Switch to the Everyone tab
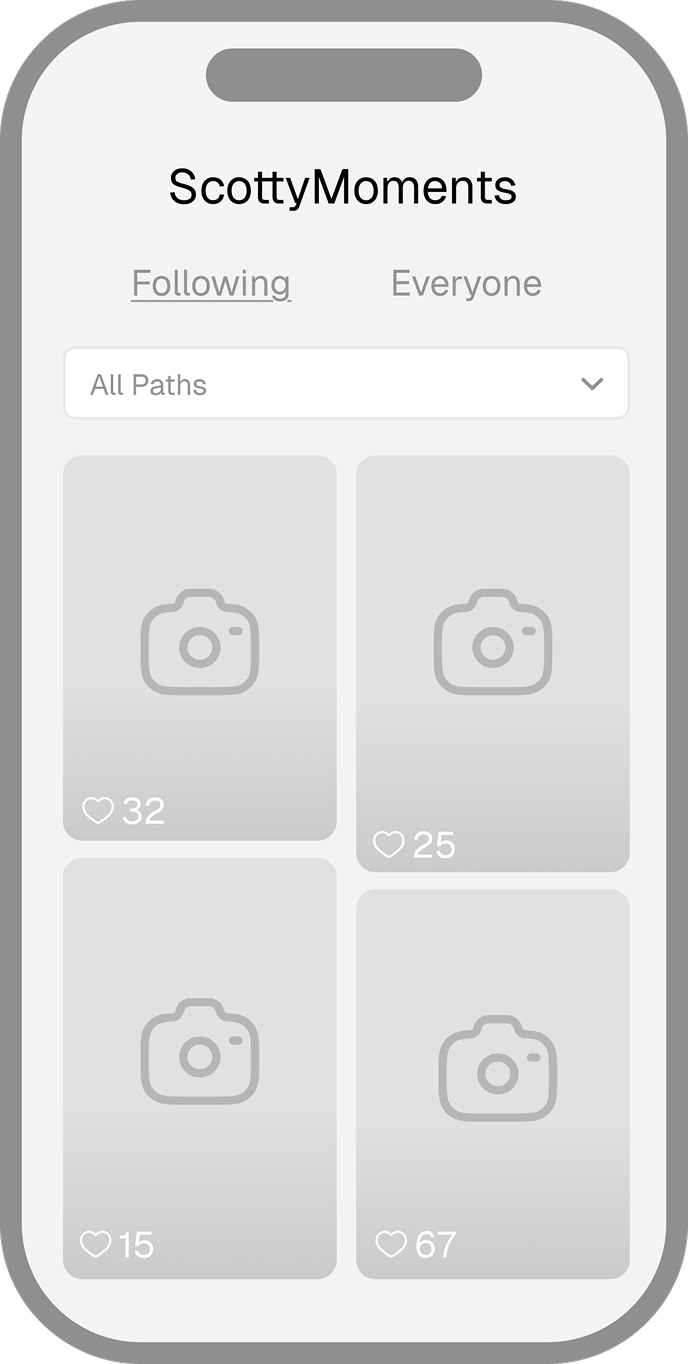 point(466,284)
